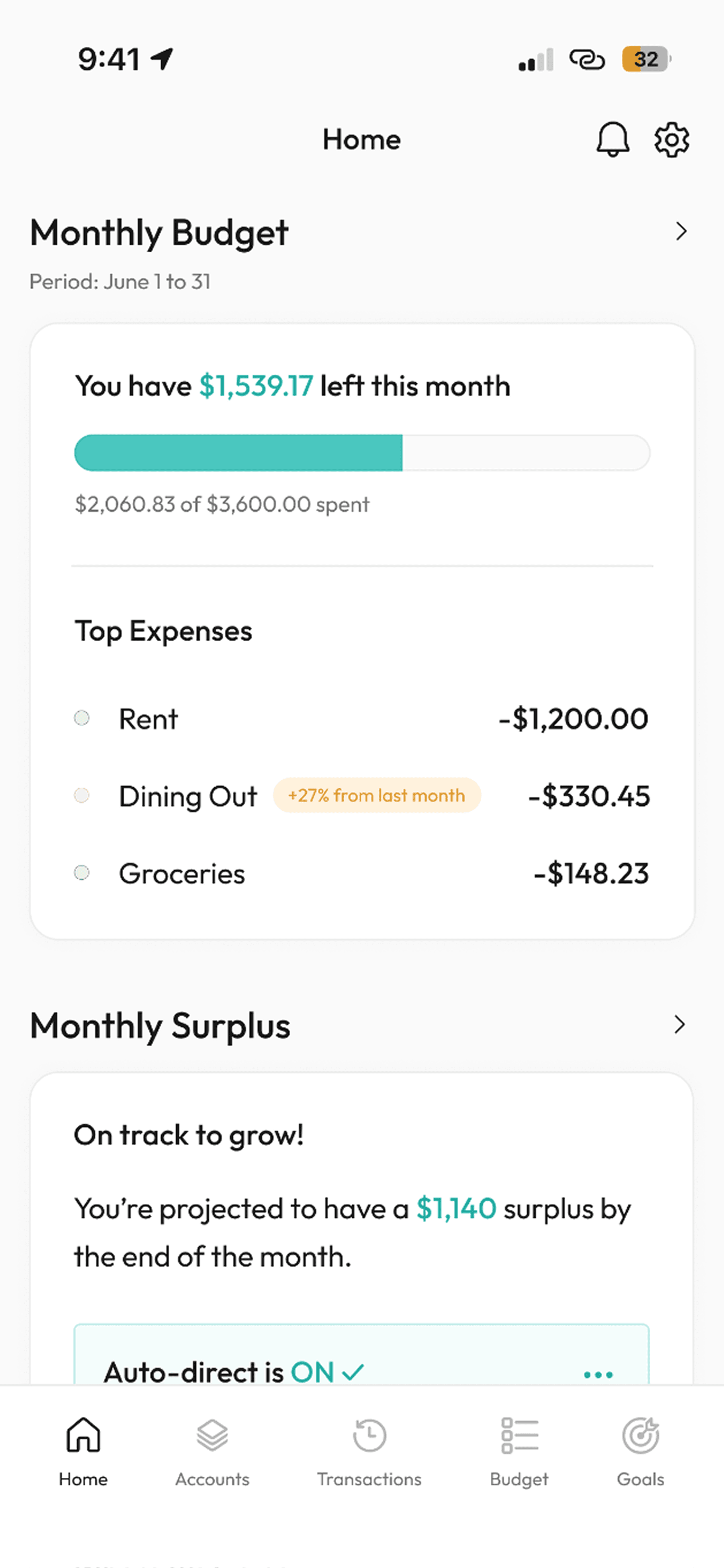The height and width of the screenshot is (1568, 724).
Task: Open settings via the gear icon
Action: coord(671,139)
